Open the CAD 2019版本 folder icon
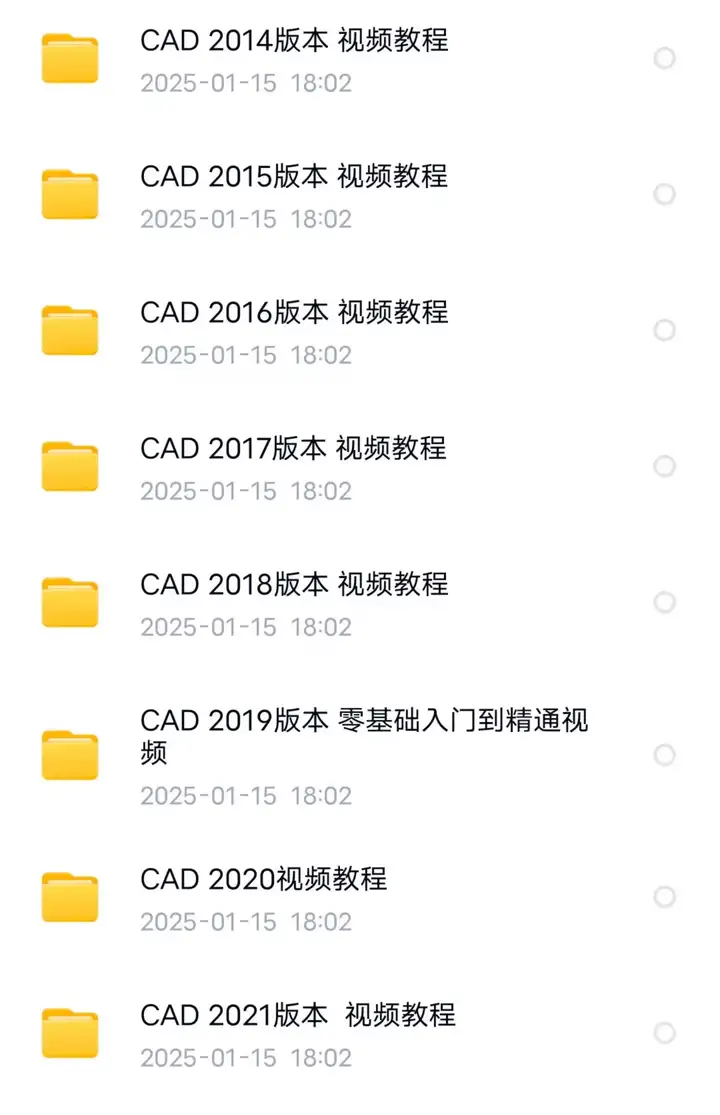Image resolution: width=720 pixels, height=1115 pixels. tap(69, 755)
